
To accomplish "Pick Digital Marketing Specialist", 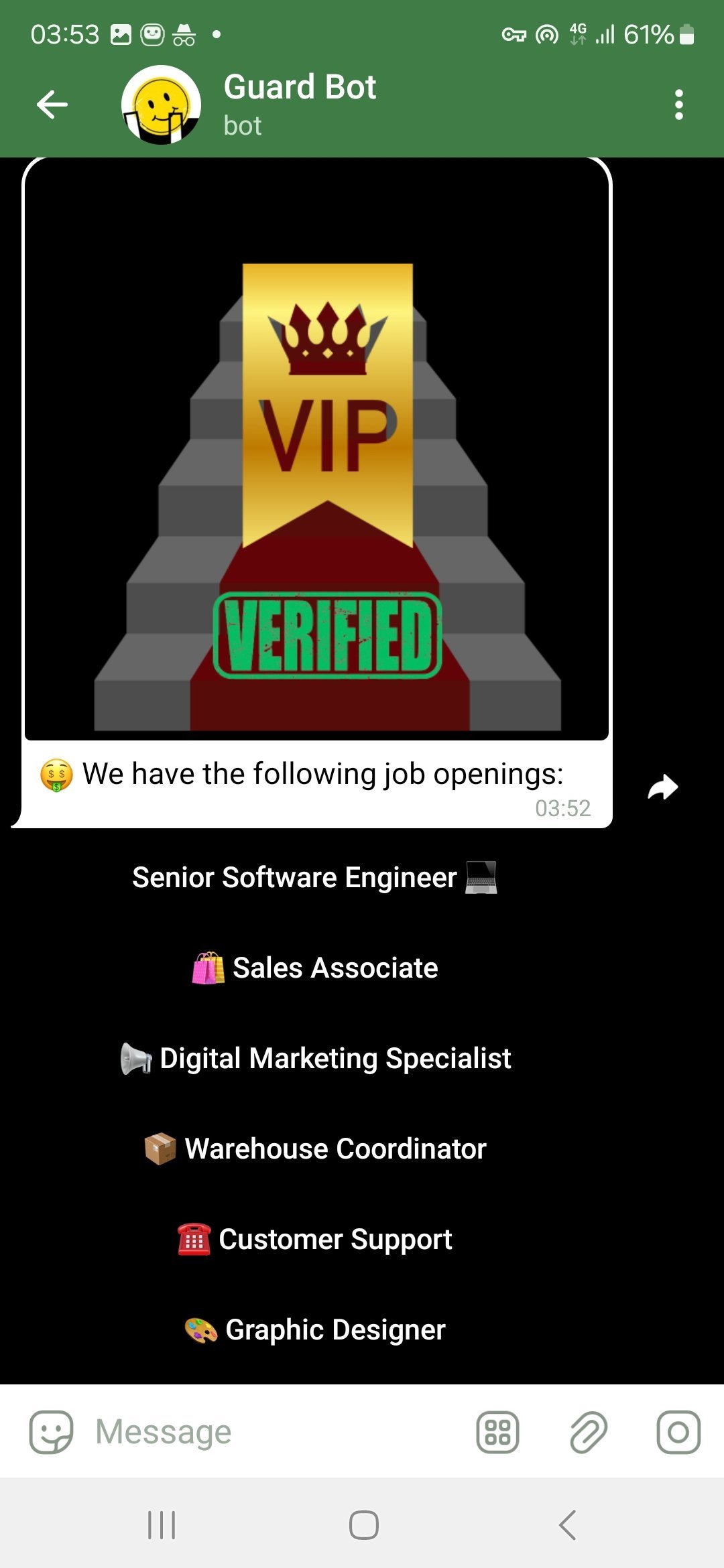I will click(x=316, y=1058).
